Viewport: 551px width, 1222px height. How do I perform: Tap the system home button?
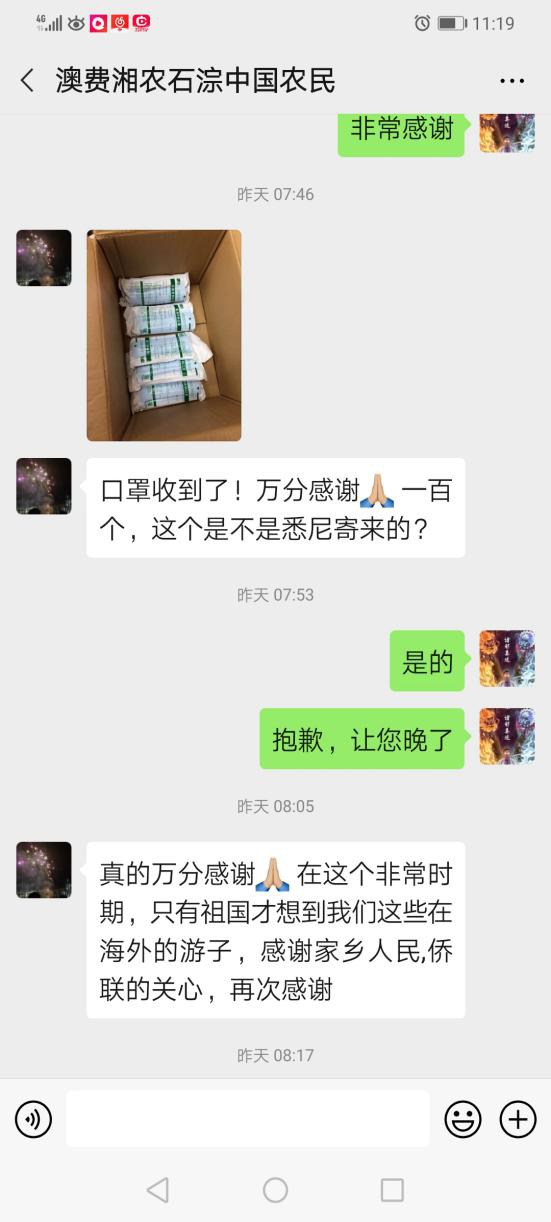tap(275, 1189)
